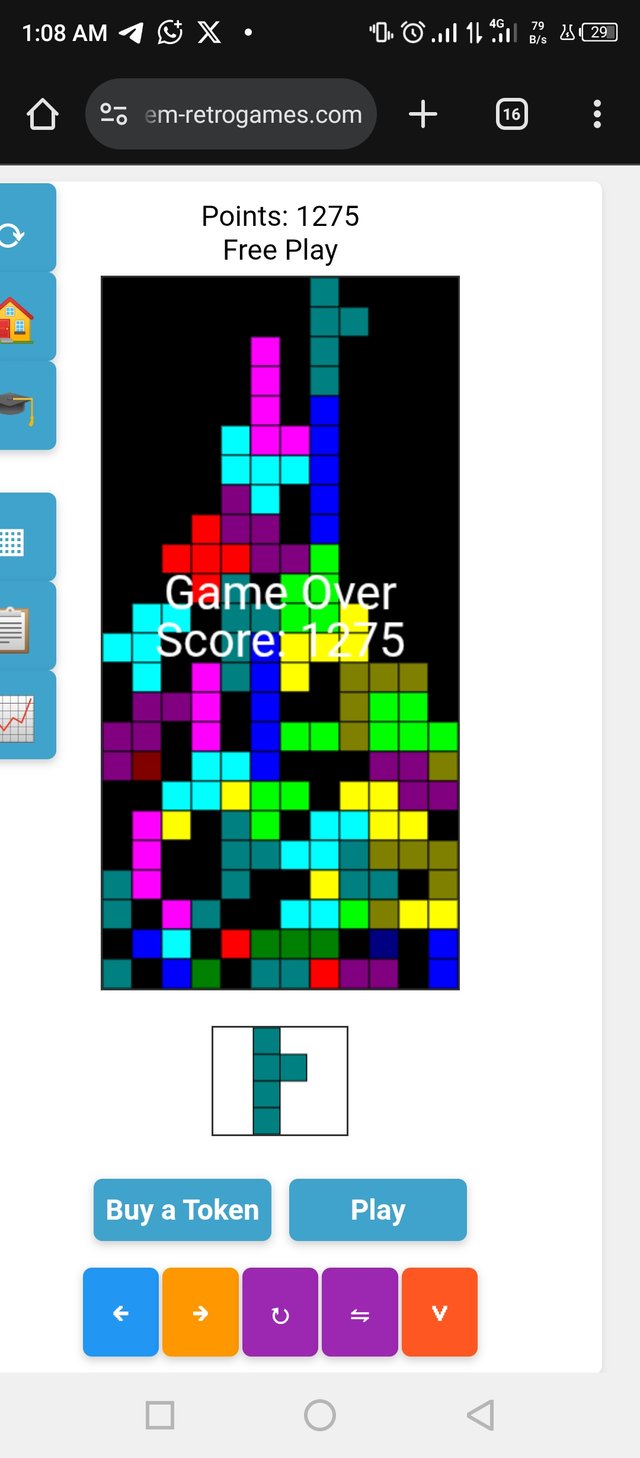Rotate the piece clockwise

tap(280, 1313)
